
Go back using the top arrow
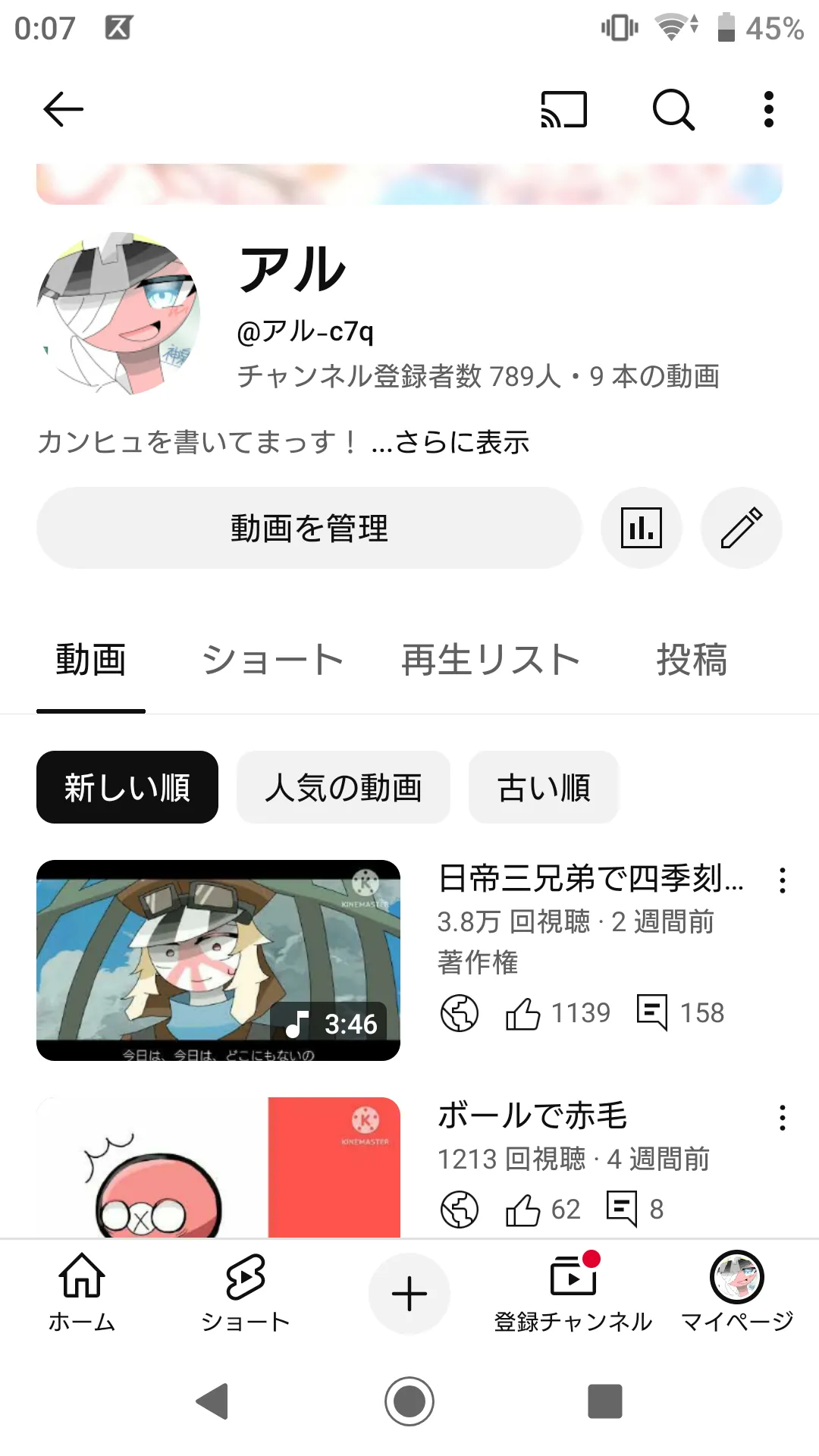(64, 109)
